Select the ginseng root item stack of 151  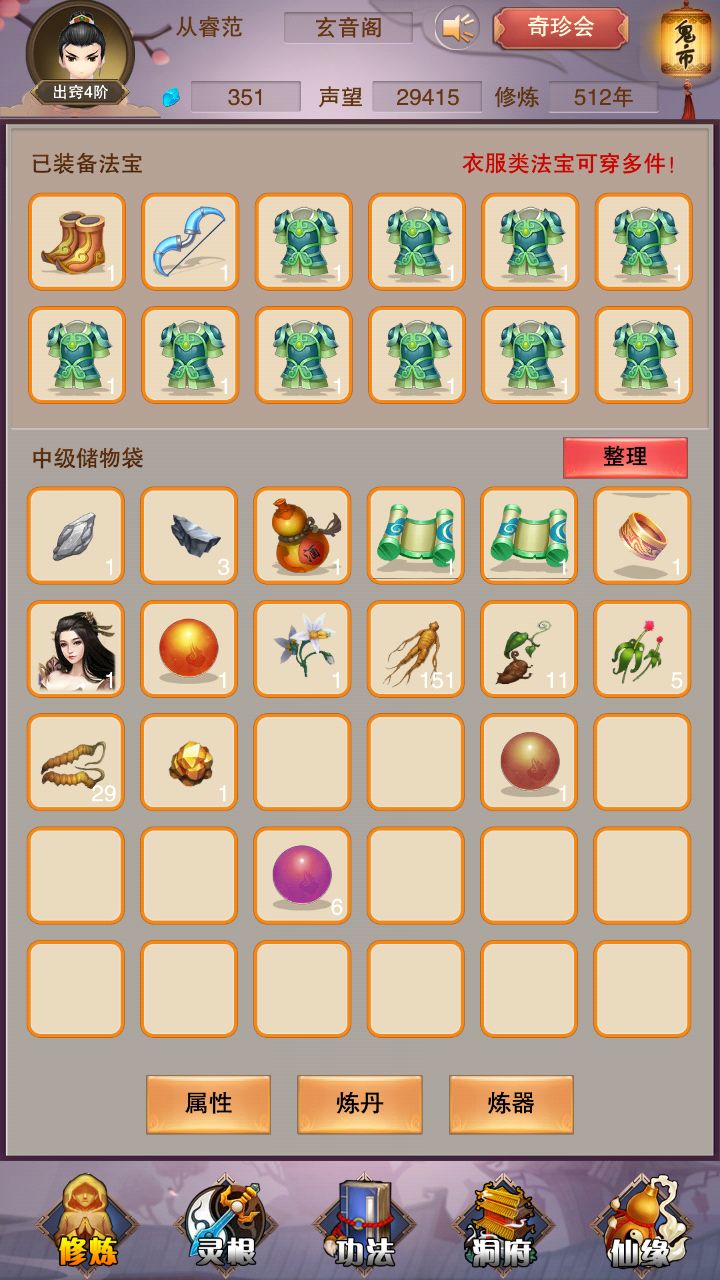click(416, 650)
